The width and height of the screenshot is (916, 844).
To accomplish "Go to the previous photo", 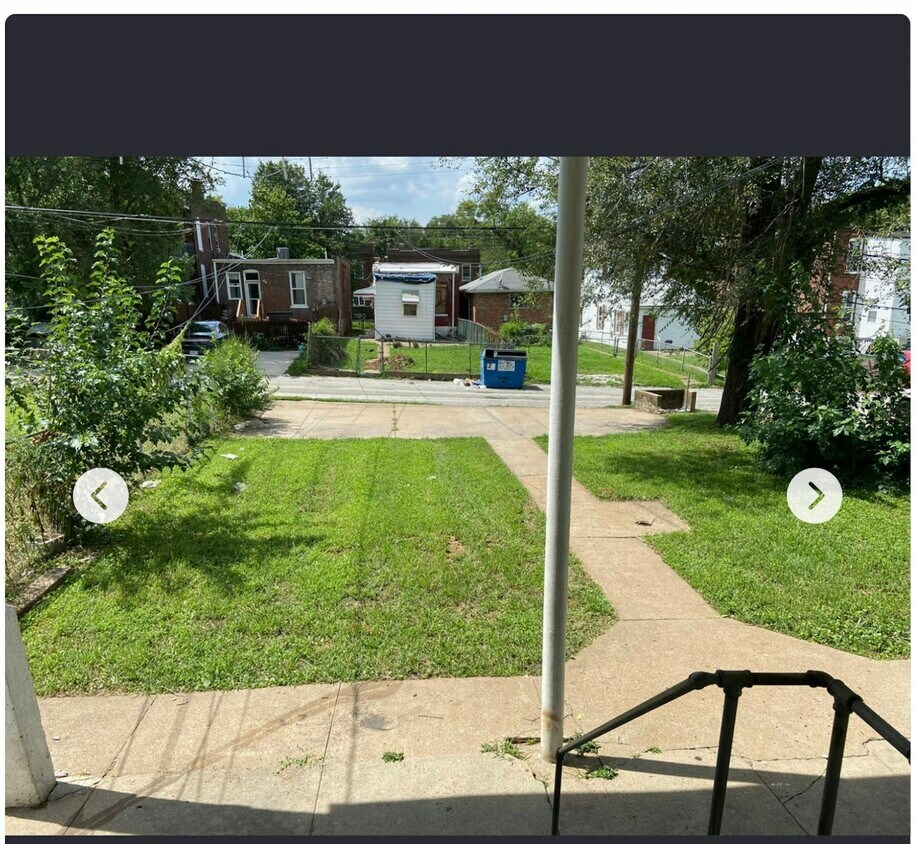I will (x=100, y=496).
